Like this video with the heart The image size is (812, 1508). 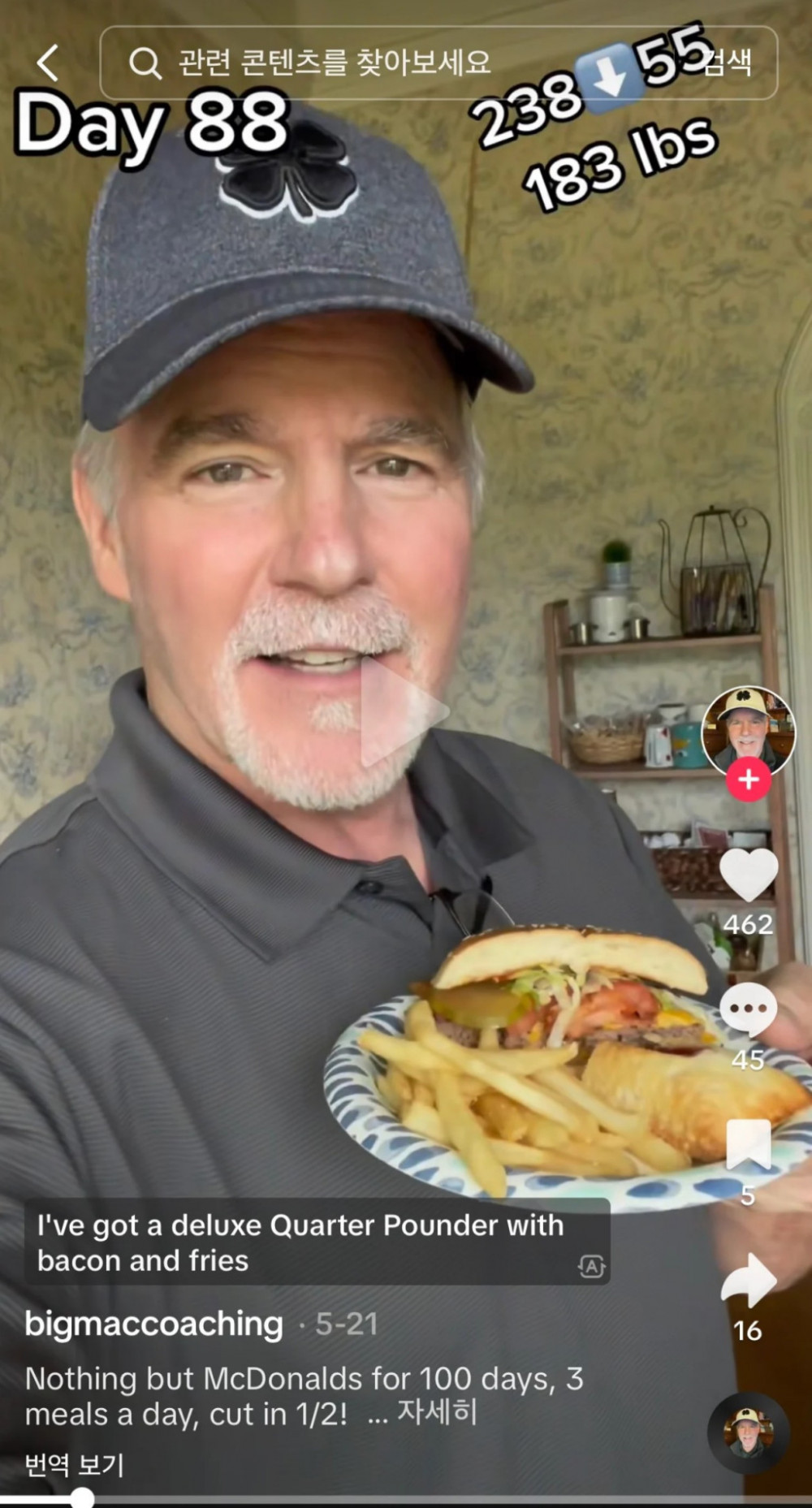[x=748, y=875]
